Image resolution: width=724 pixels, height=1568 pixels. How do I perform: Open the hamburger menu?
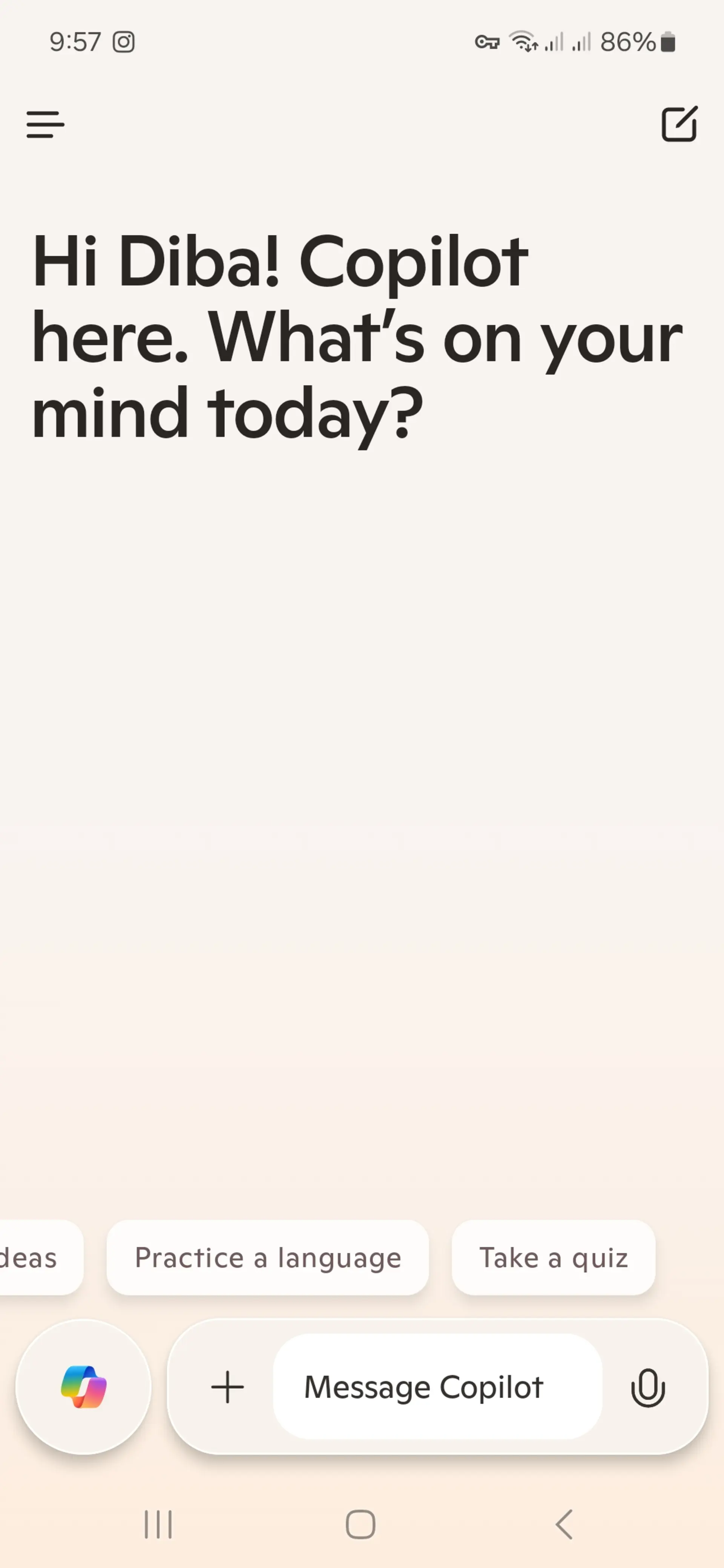pos(45,125)
